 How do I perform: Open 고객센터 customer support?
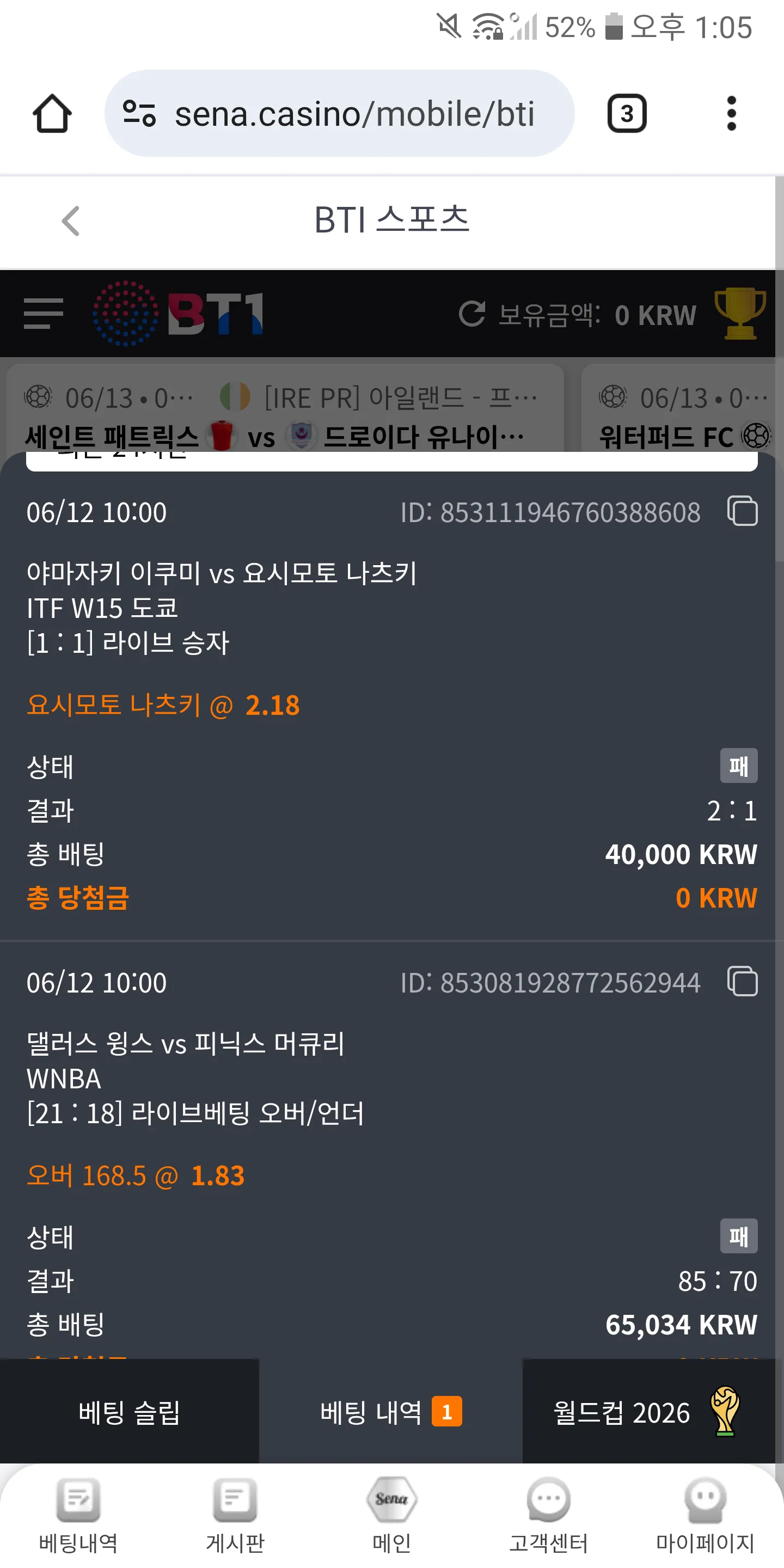(548, 1516)
